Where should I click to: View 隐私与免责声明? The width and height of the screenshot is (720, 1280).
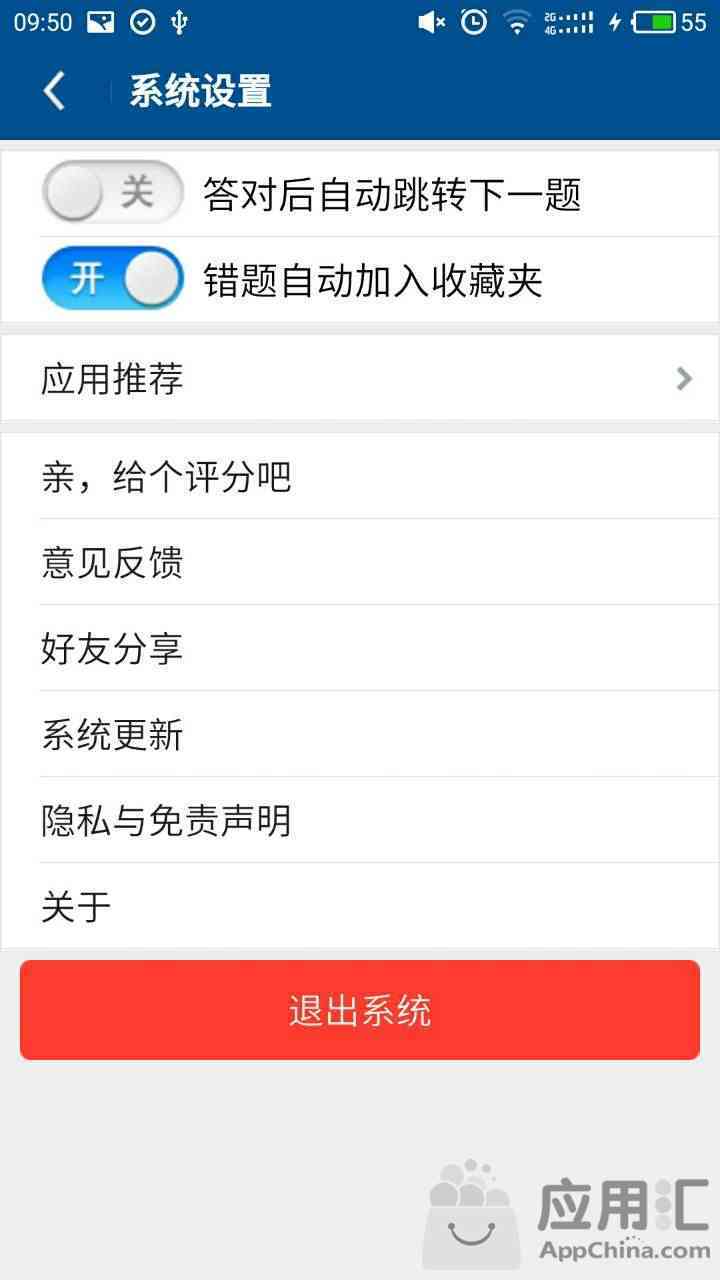pyautogui.click(x=360, y=821)
